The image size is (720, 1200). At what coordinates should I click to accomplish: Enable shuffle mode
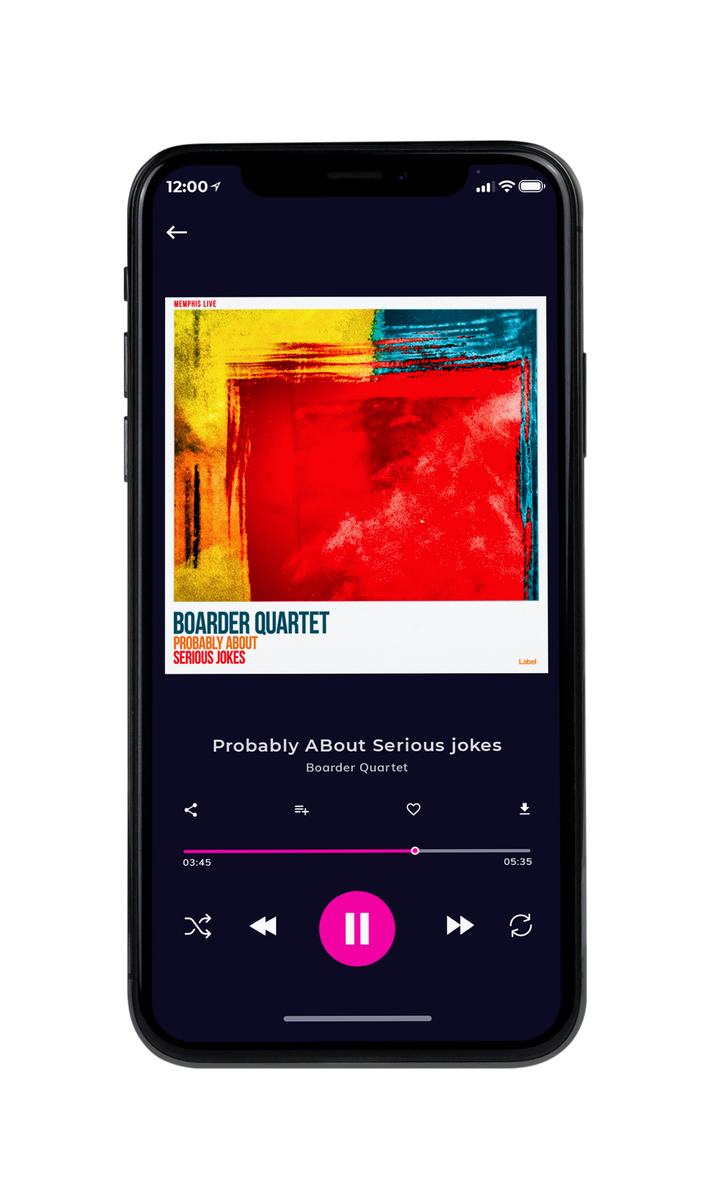[x=198, y=926]
